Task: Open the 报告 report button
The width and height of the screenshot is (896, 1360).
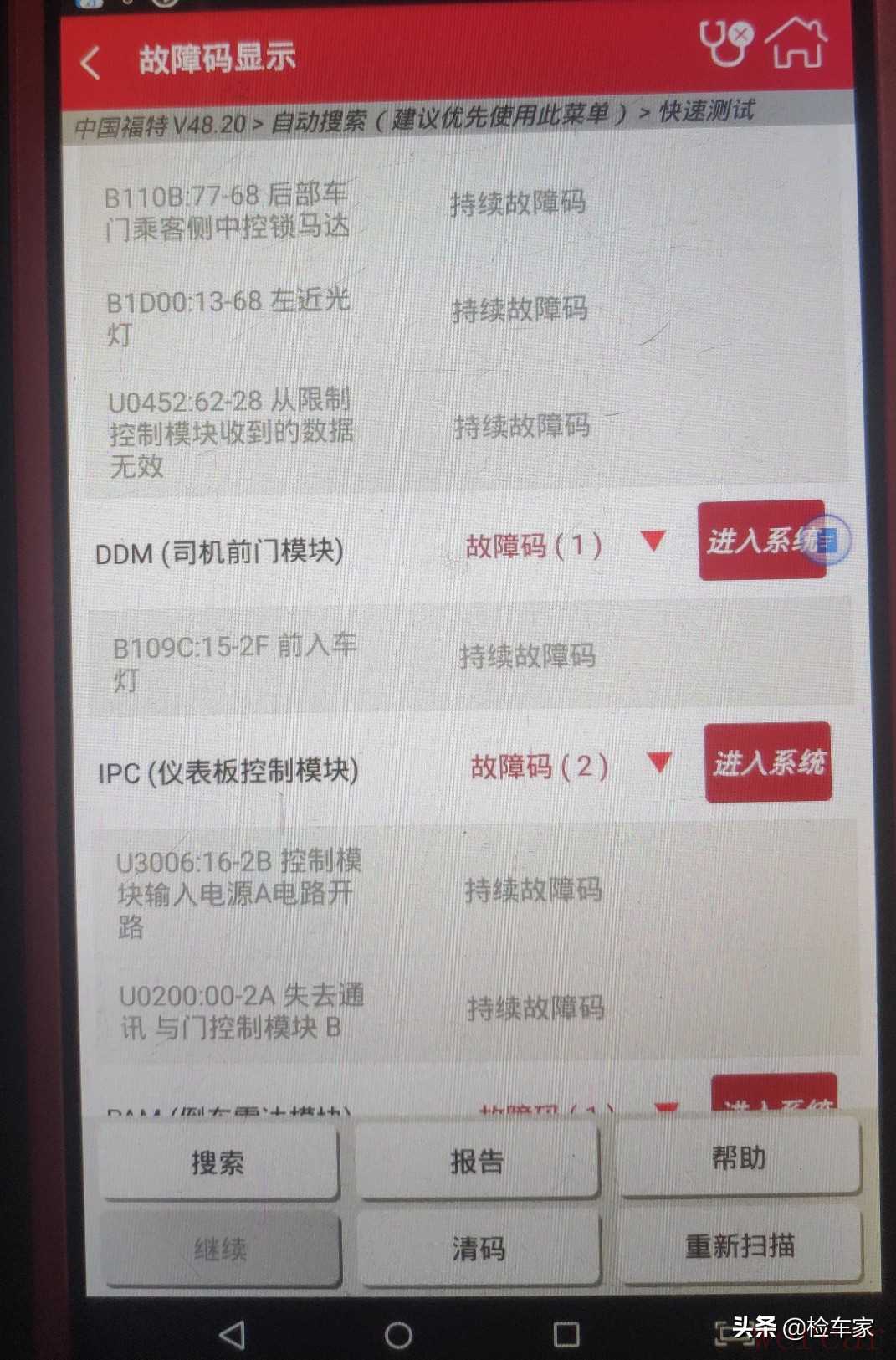Action: click(x=478, y=1161)
